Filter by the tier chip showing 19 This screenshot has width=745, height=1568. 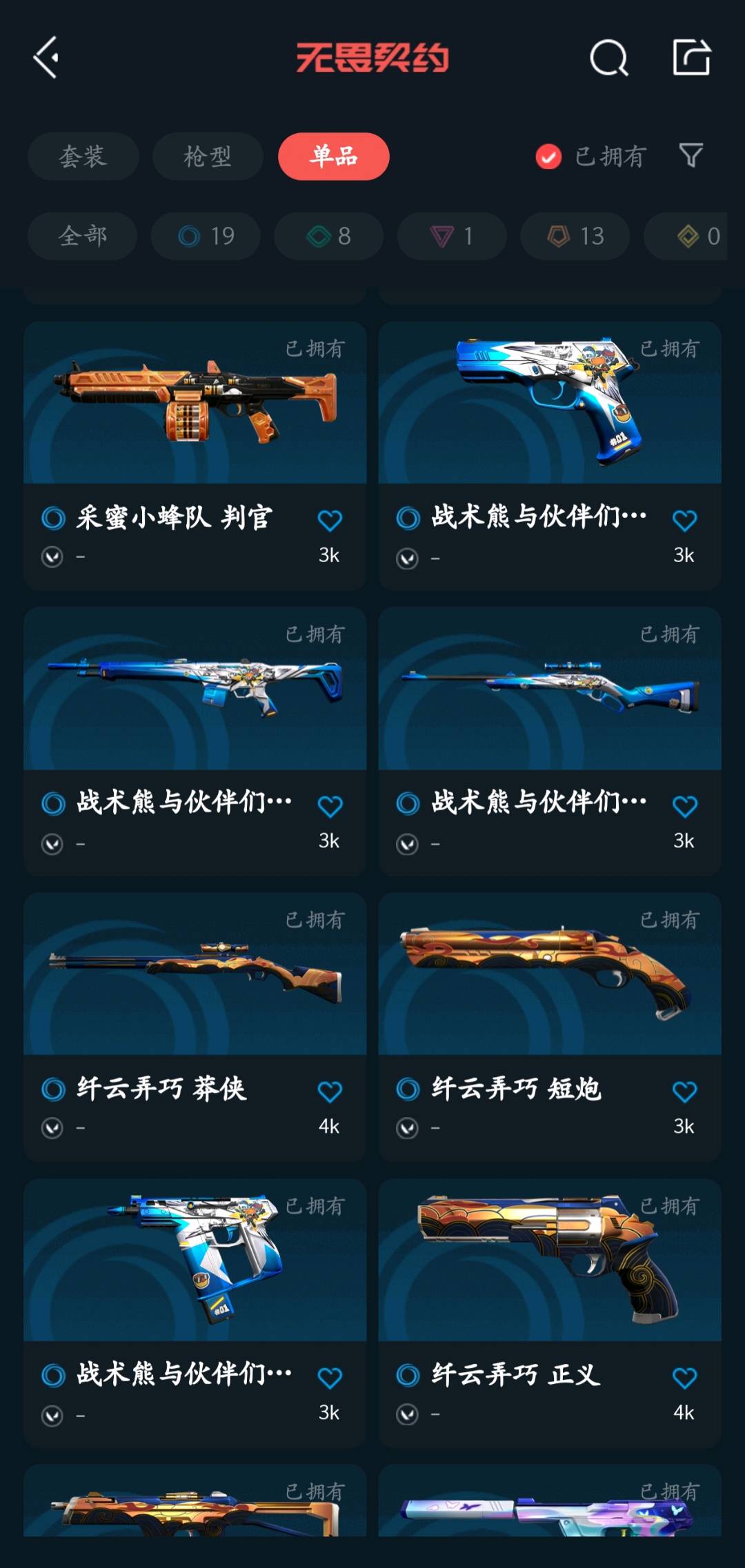tap(206, 236)
